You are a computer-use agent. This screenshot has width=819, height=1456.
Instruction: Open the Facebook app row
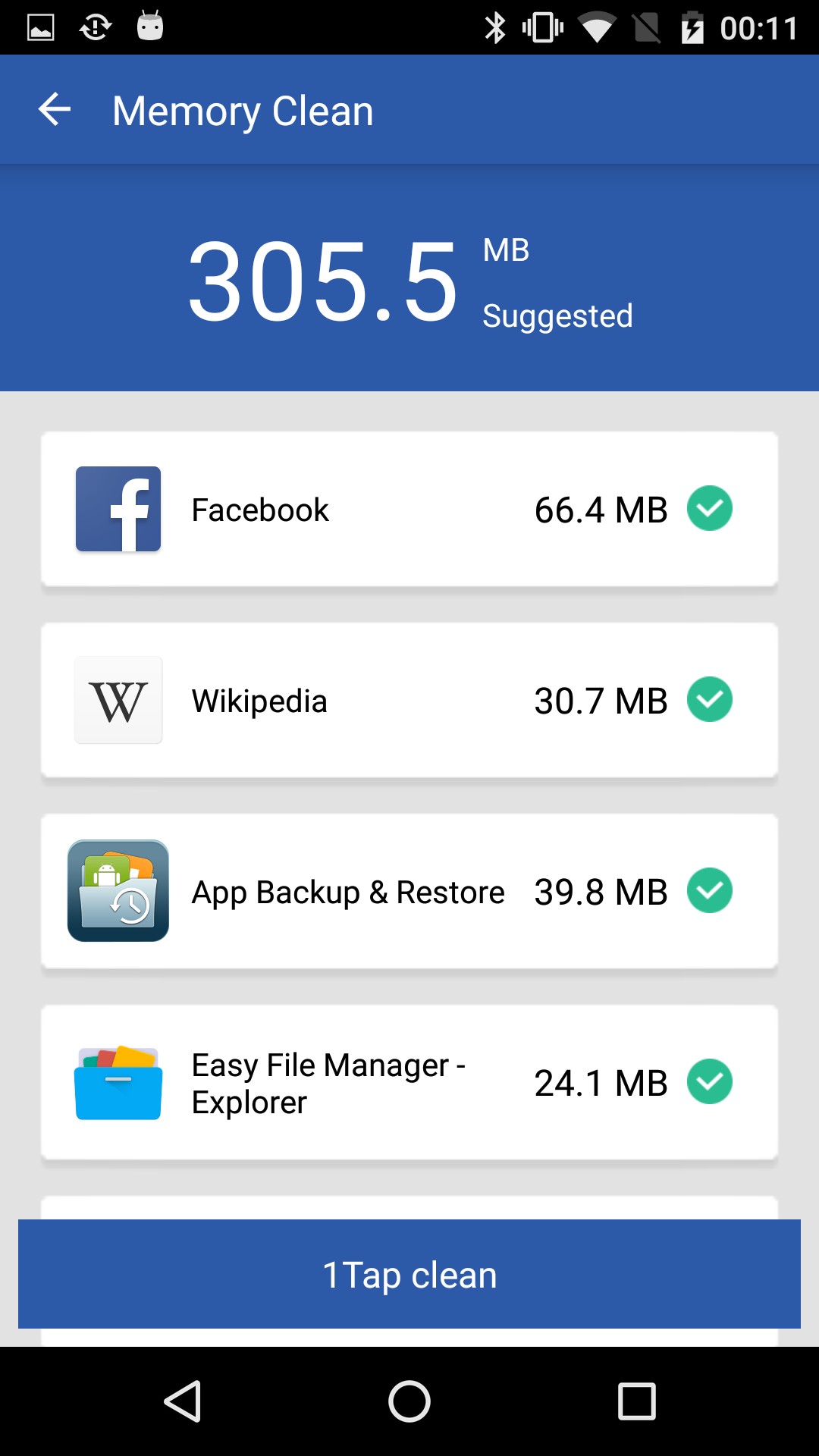point(409,509)
